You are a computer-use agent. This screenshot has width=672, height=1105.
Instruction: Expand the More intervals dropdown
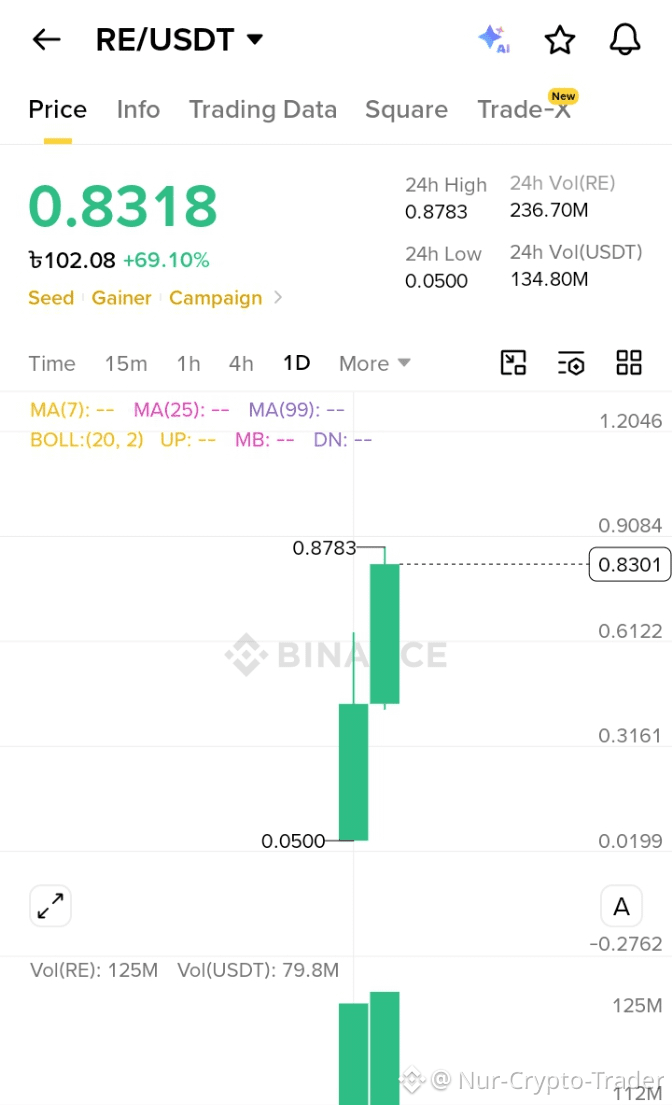click(x=375, y=364)
